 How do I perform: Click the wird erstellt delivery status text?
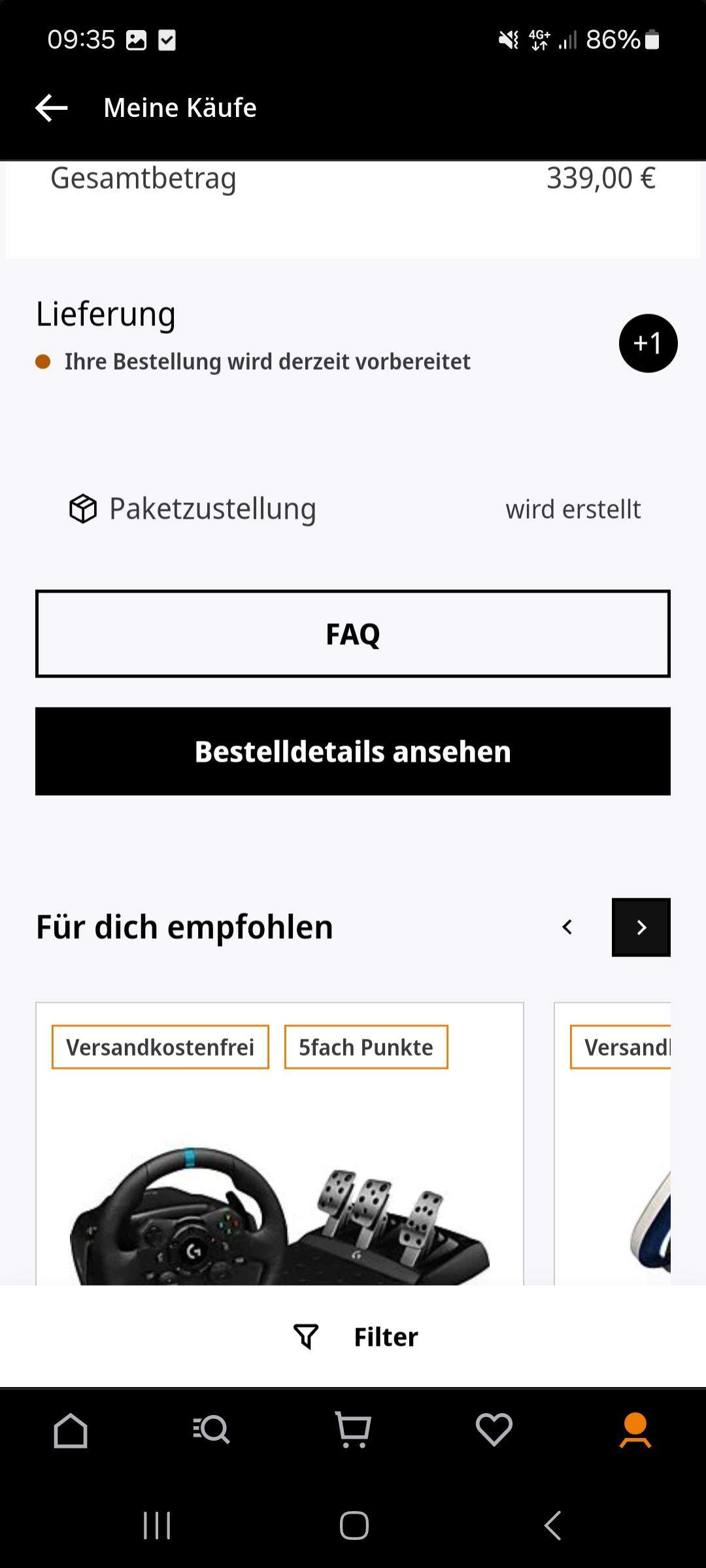pyautogui.click(x=573, y=509)
